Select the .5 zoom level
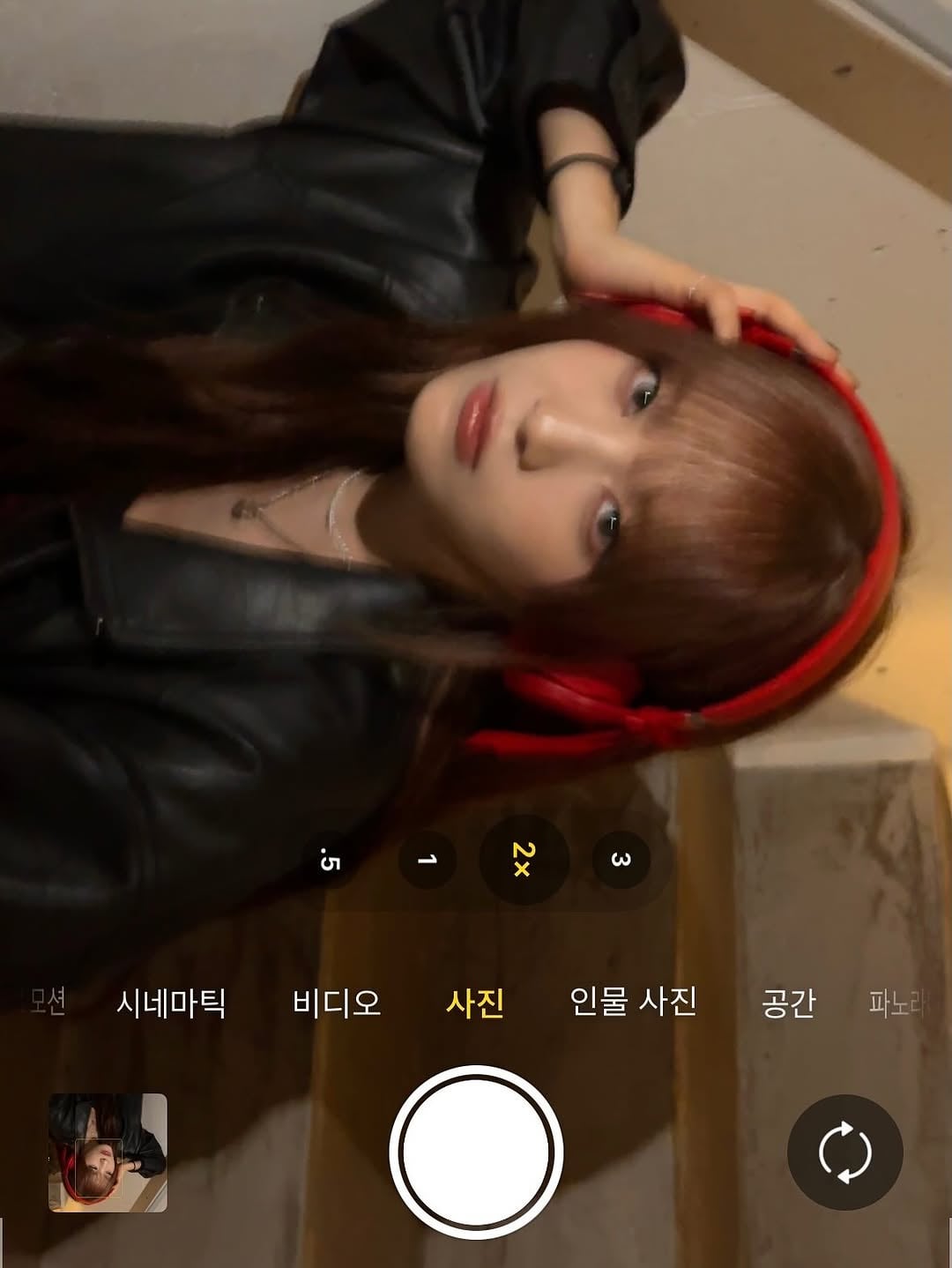Screen dimensions: 952x1268 pos(330,859)
